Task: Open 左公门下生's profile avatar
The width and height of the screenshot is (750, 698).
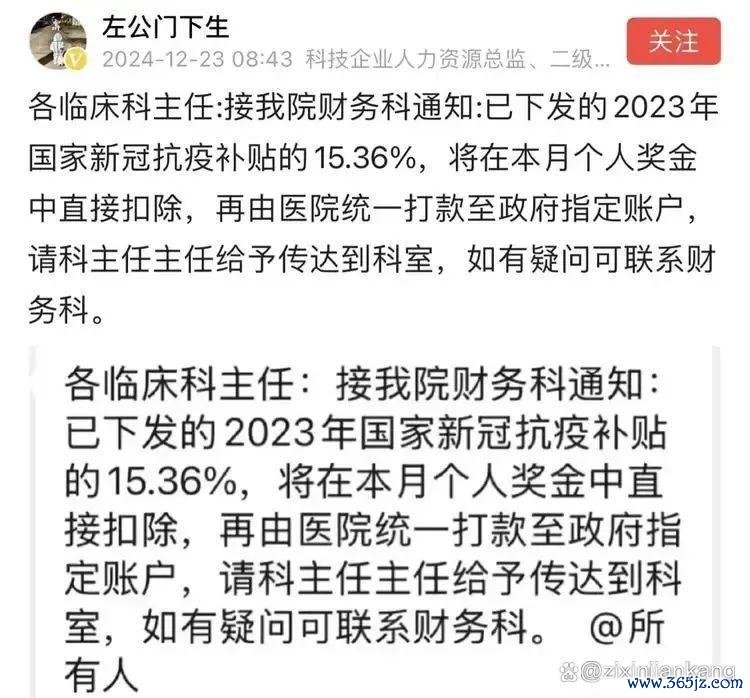Action: point(59,42)
